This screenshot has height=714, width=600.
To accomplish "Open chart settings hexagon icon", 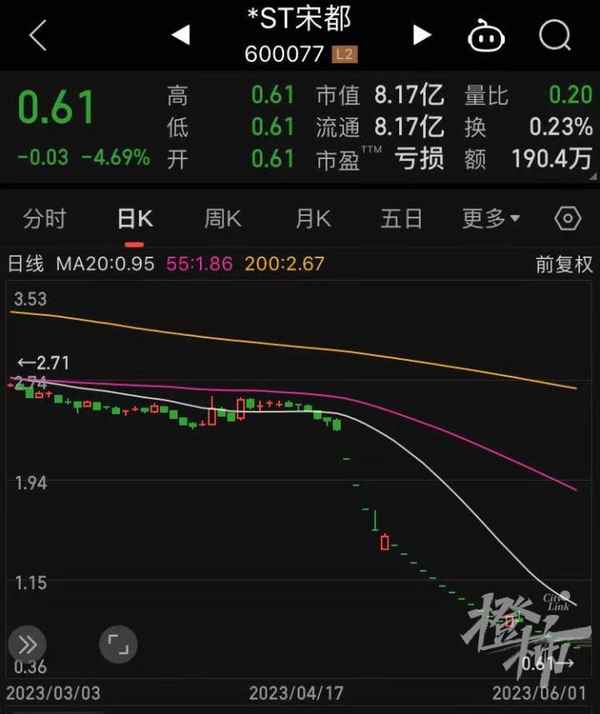I will coord(567,219).
